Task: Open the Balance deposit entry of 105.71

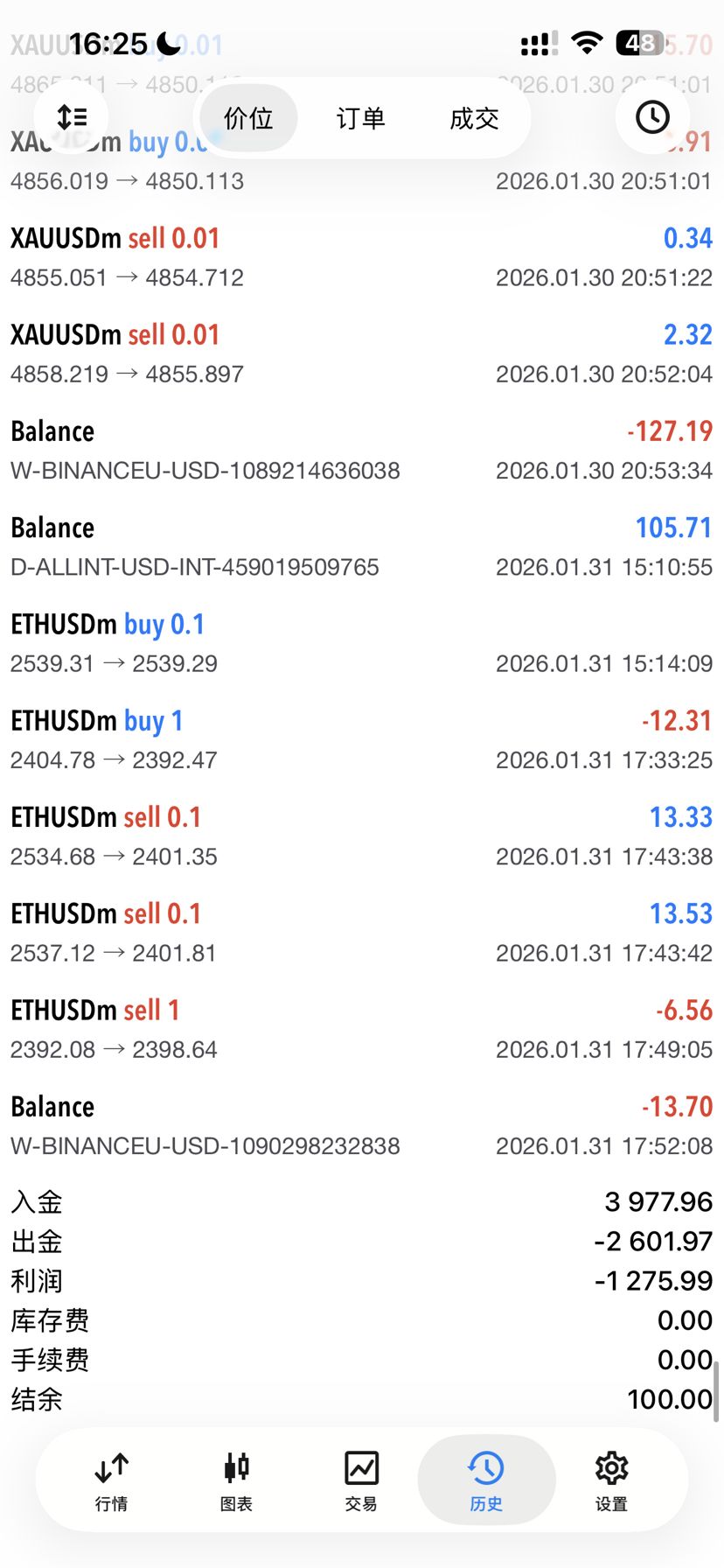Action: (362, 547)
